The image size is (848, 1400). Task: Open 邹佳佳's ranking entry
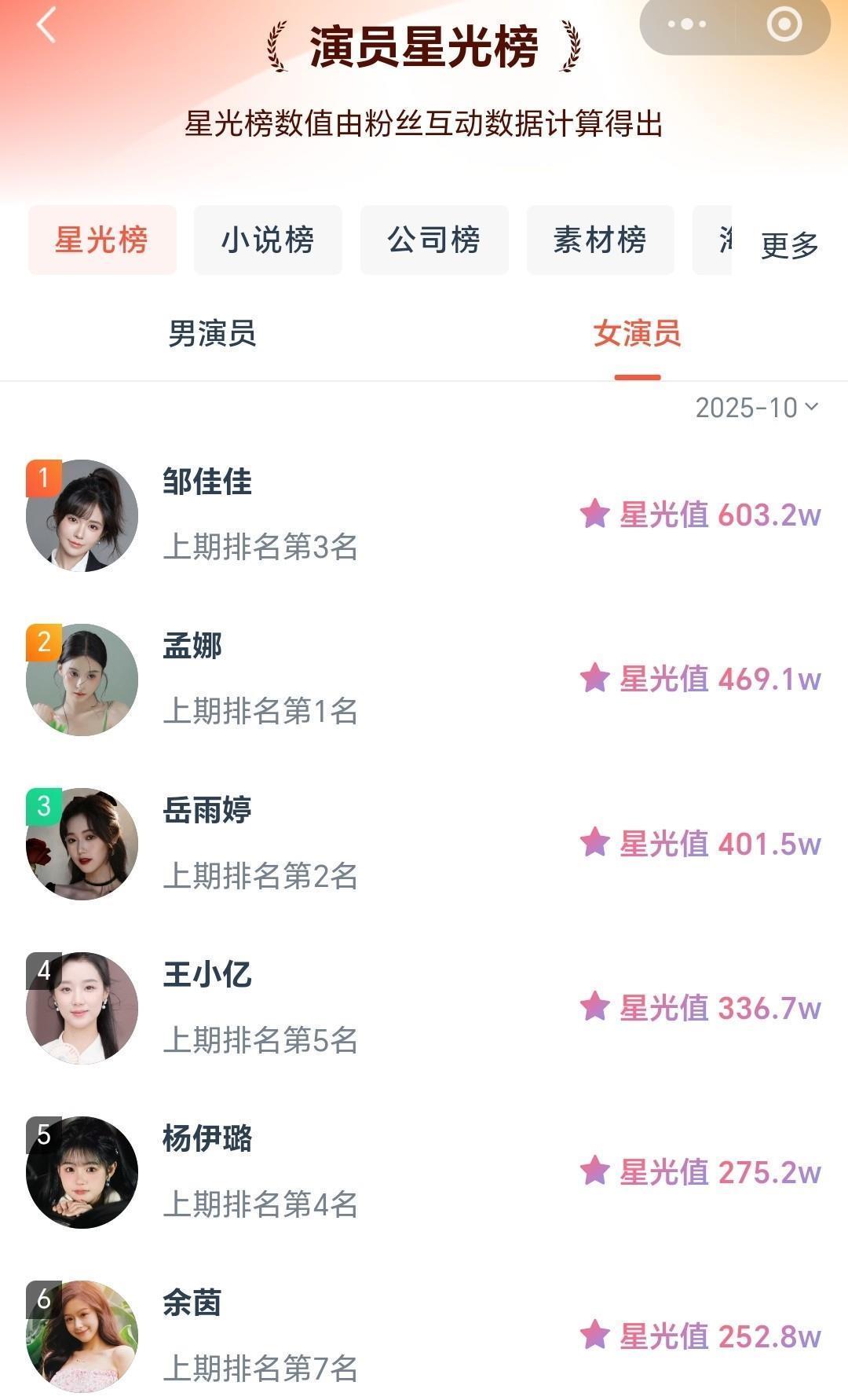(207, 482)
